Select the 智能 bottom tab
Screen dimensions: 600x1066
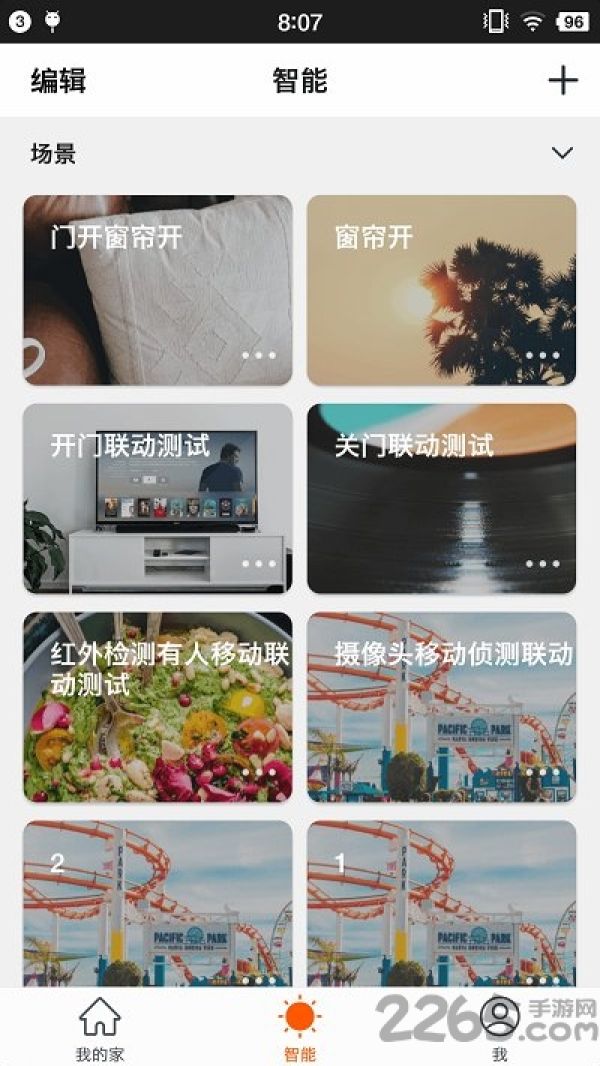pos(300,1029)
